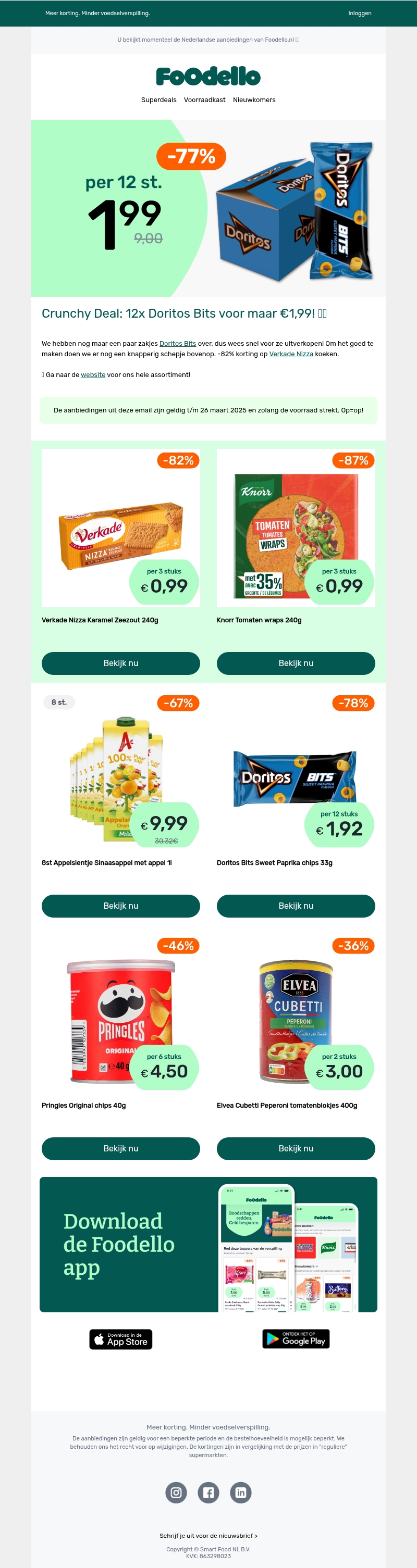417x1568 pixels.
Task: Open Foodello's Facebook page
Action: tap(208, 1492)
